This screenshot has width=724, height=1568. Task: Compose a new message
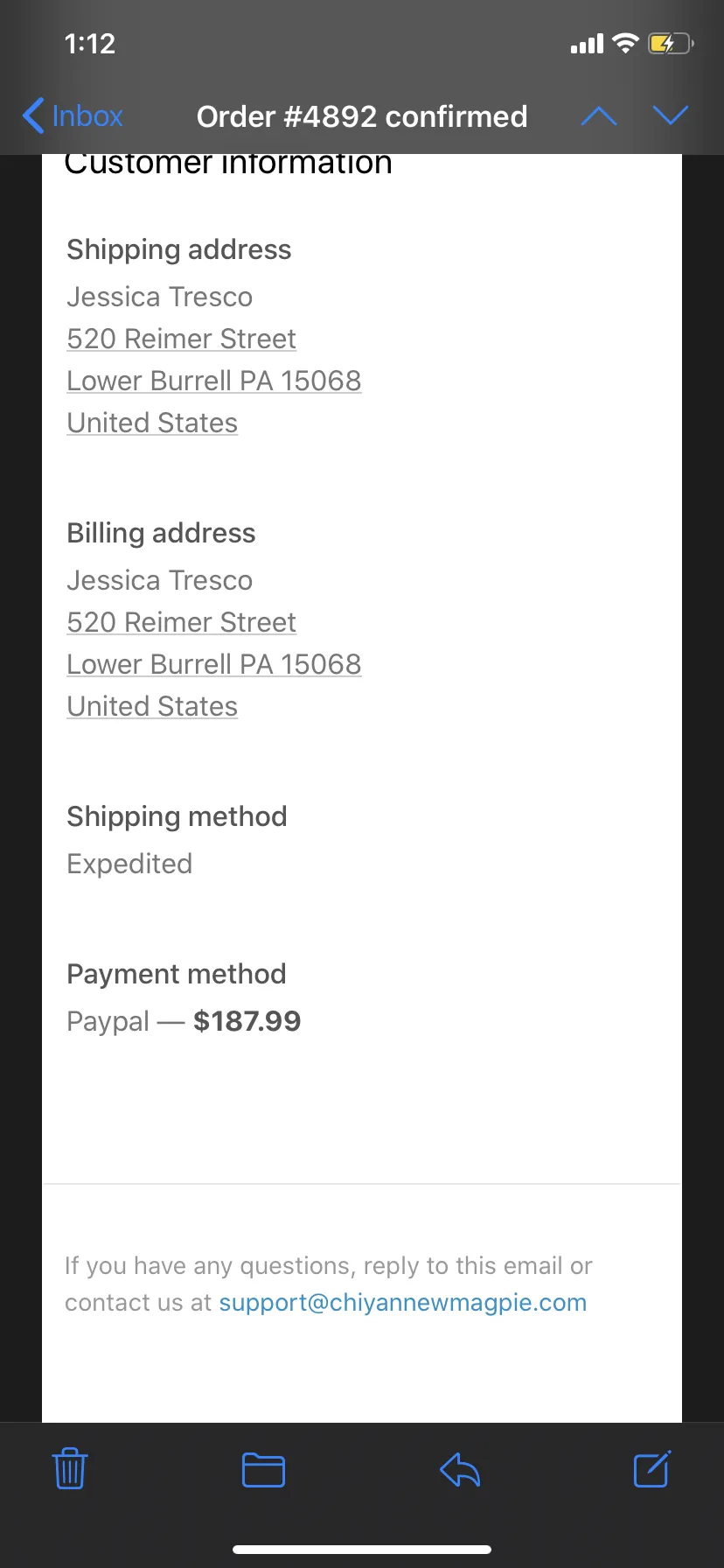click(652, 1468)
